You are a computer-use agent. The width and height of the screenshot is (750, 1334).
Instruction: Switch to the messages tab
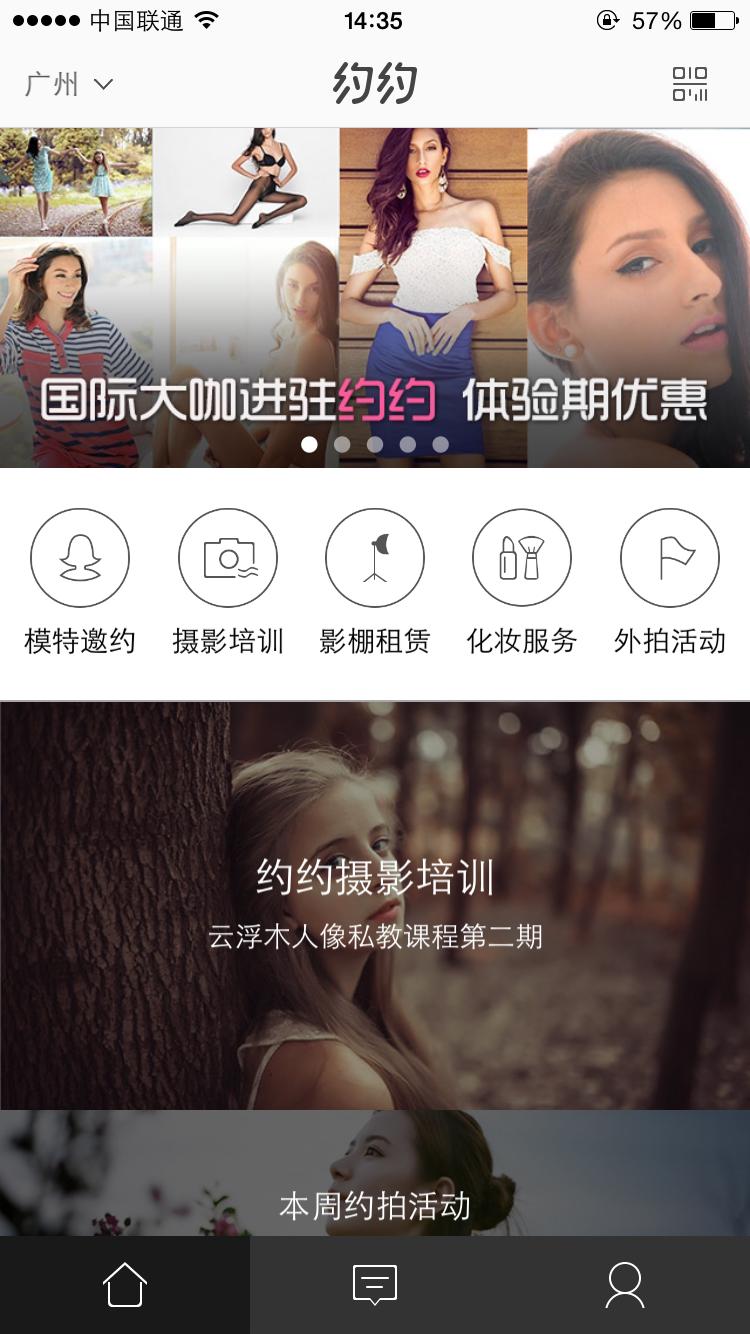pos(375,1285)
